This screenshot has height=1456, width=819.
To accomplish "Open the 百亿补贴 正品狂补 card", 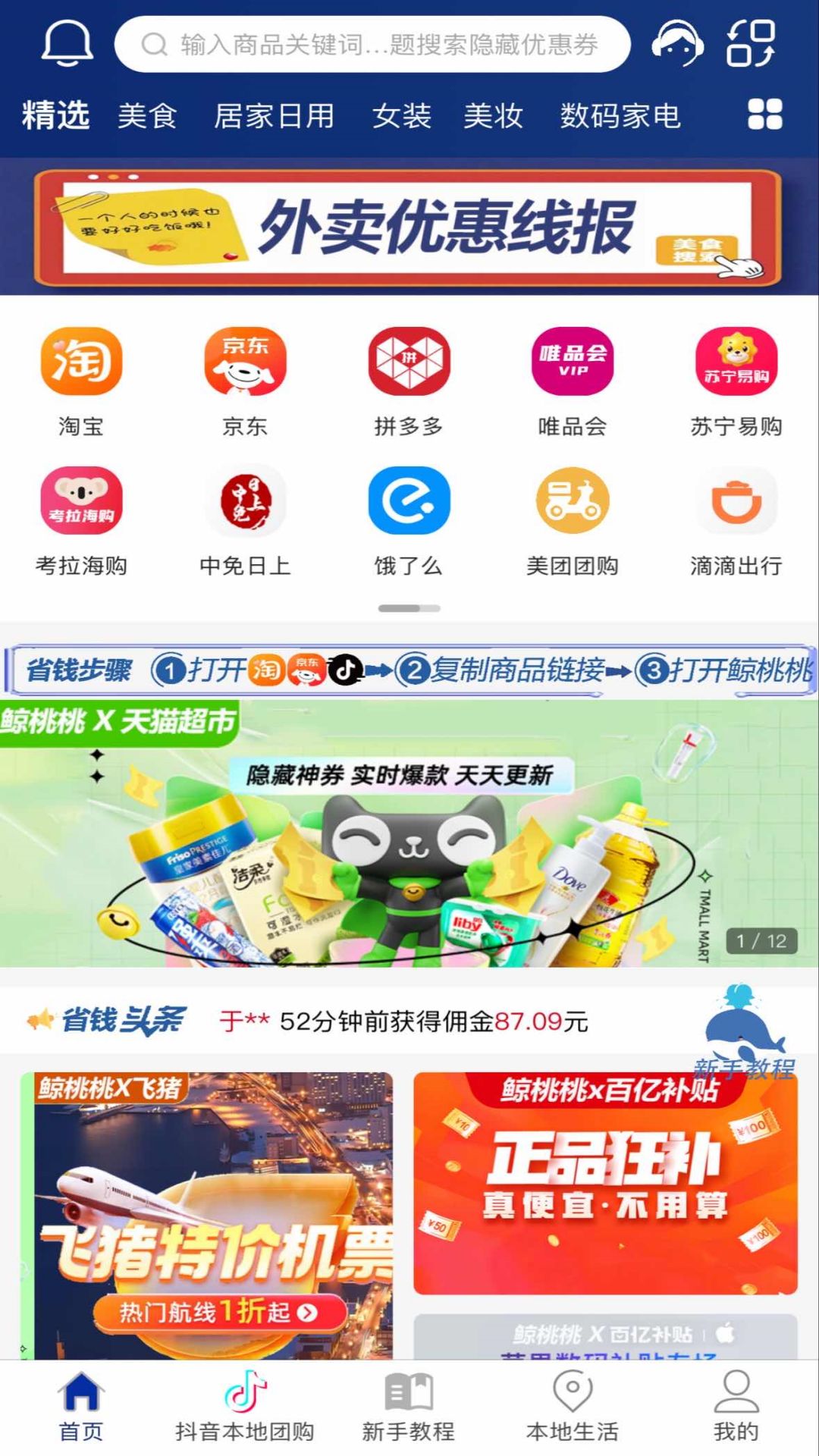I will click(605, 1183).
